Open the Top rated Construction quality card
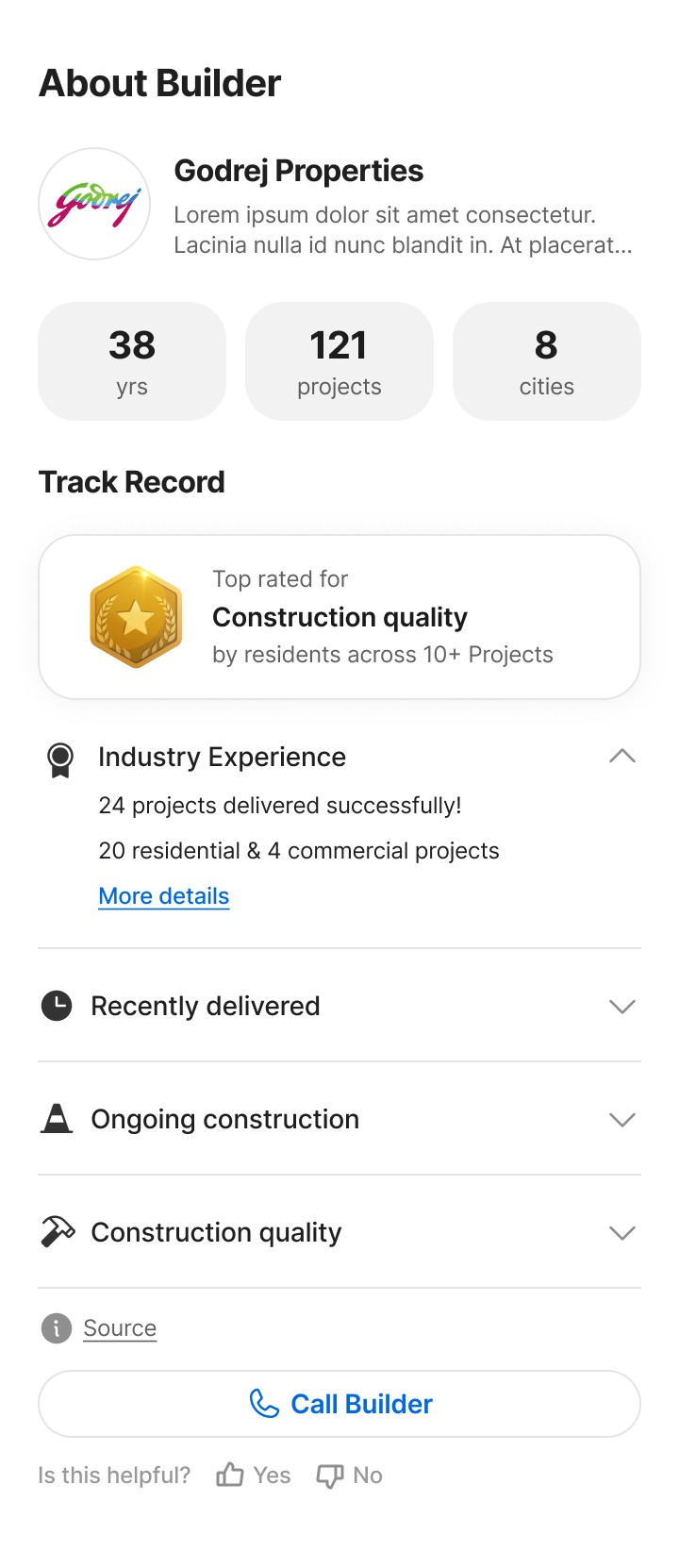Screen dimensions: 679x1568 click(339, 617)
